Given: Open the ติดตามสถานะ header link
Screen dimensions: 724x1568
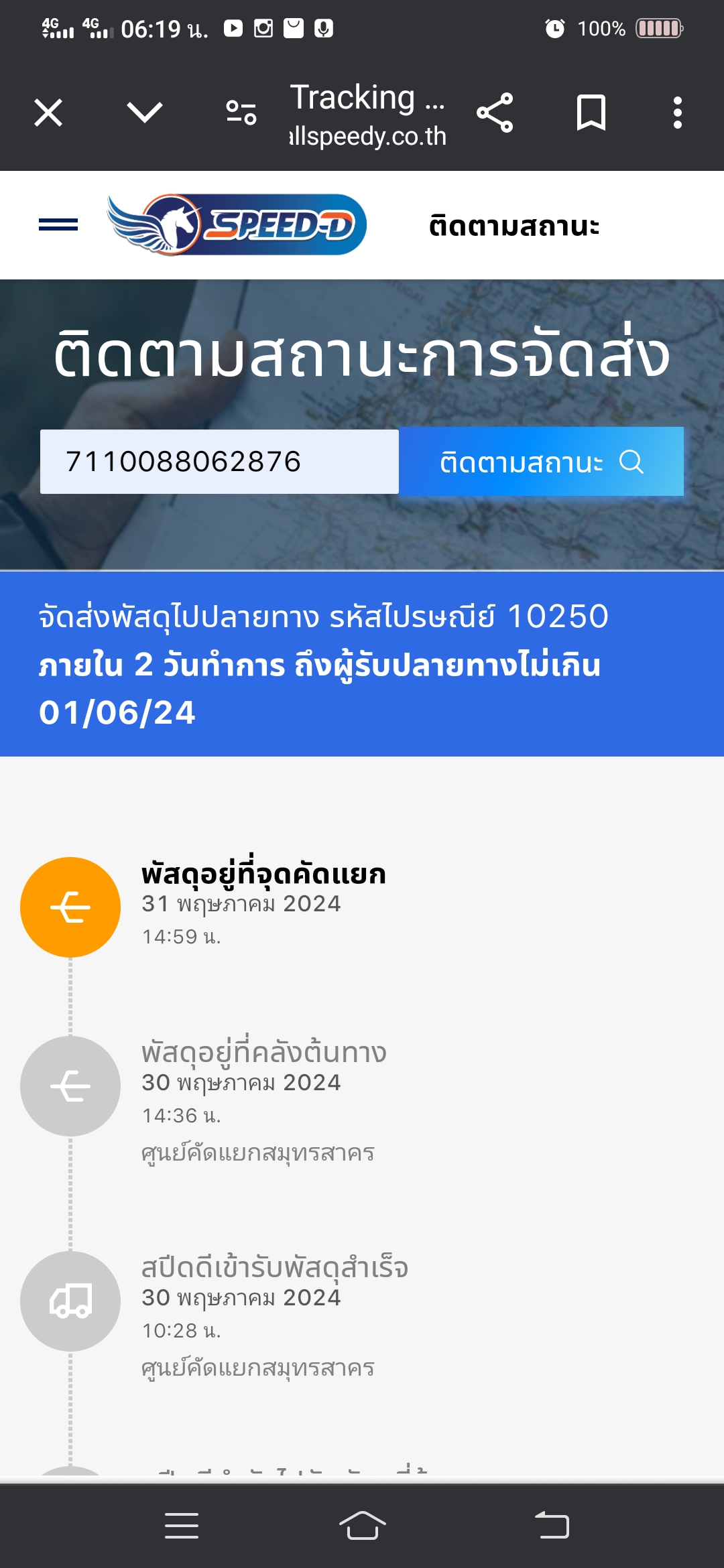Looking at the screenshot, I should click(x=514, y=225).
